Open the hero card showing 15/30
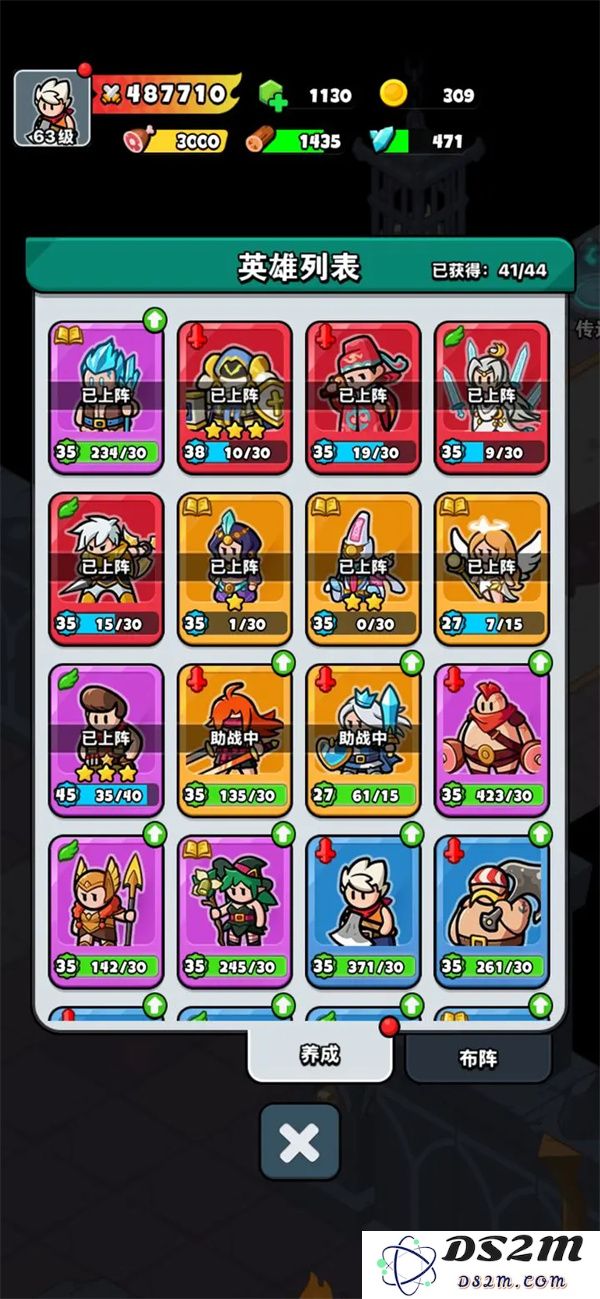 [x=106, y=568]
